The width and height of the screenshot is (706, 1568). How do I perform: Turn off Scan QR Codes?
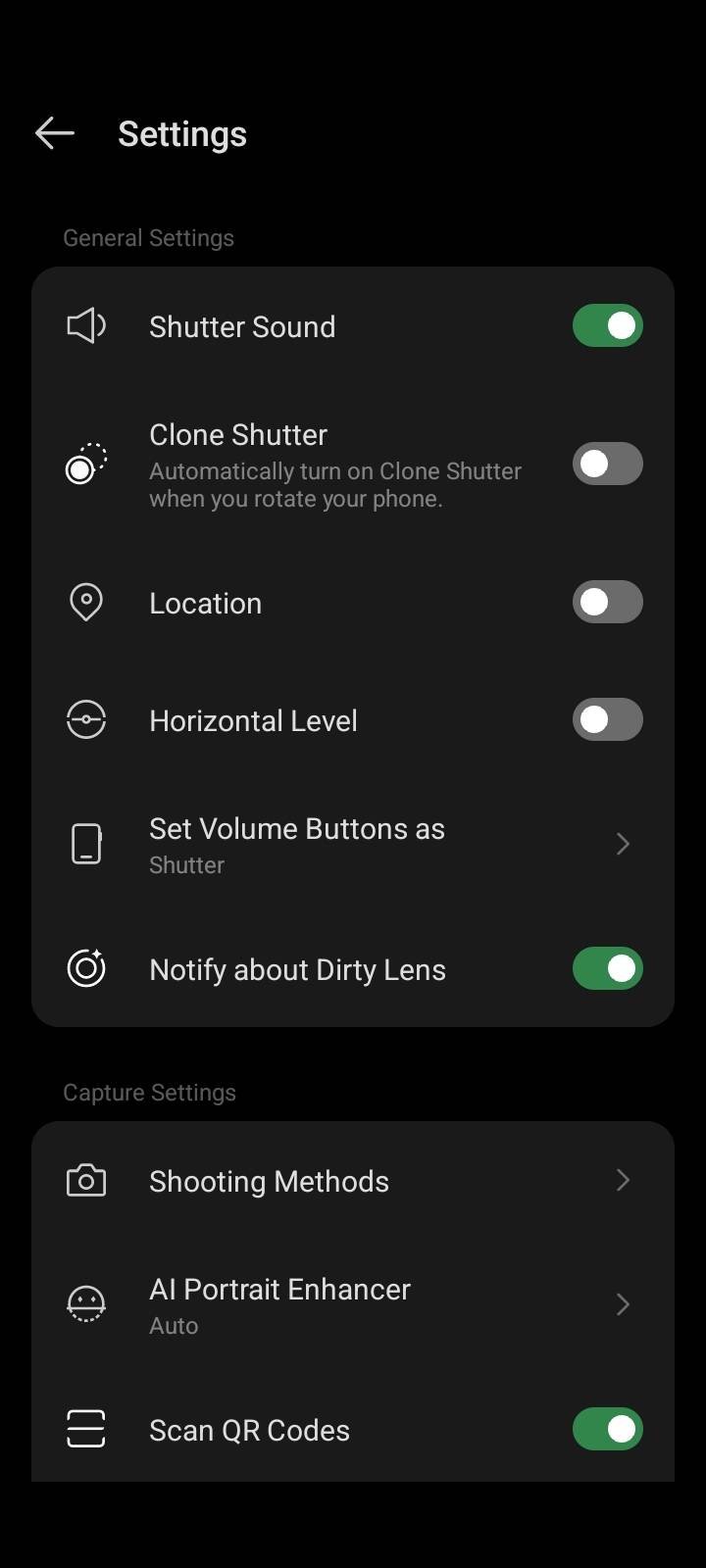point(607,1430)
